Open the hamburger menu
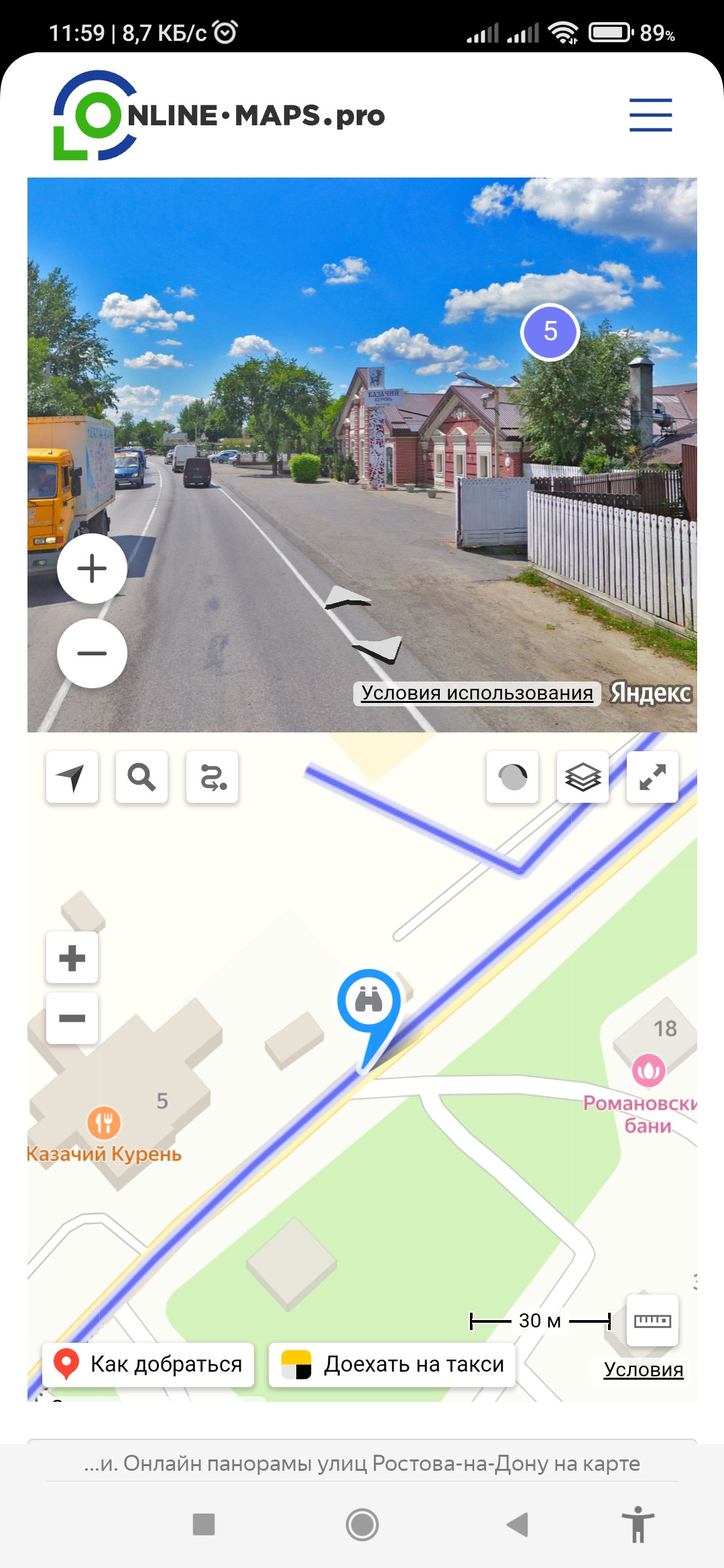Viewport: 724px width, 1568px height. pos(650,115)
